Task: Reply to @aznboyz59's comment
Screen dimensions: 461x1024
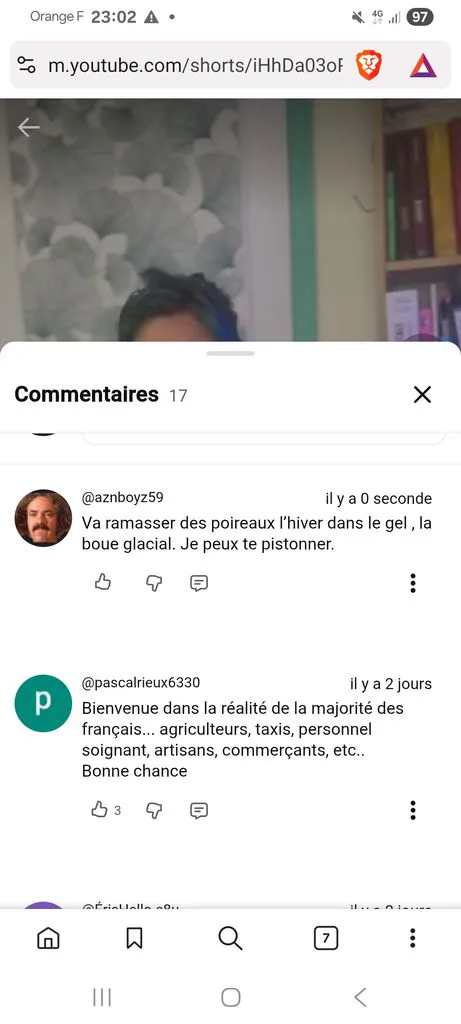Action: 199,583
